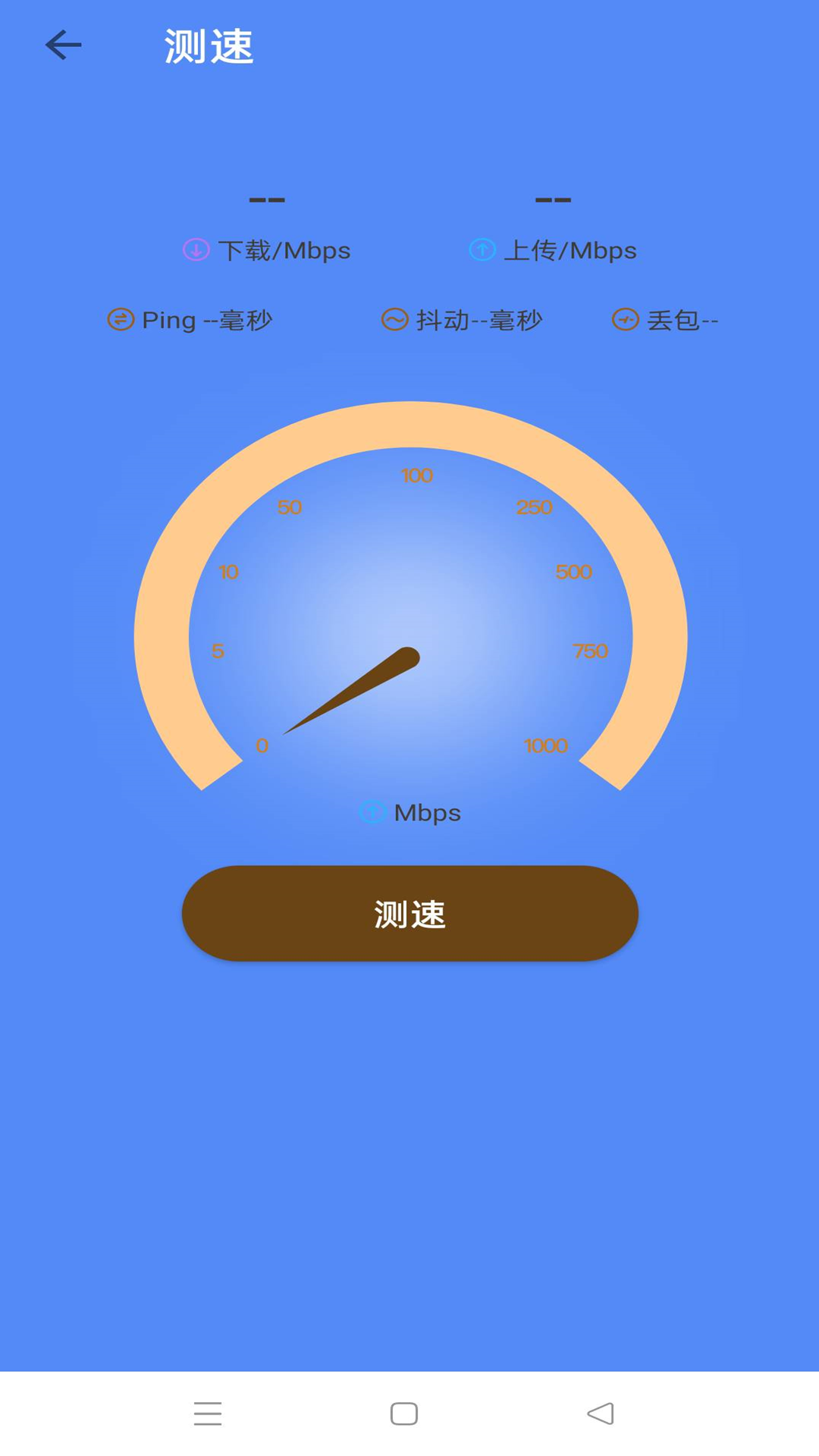Click the 测速 title text
Viewport: 819px width, 1456px height.
209,45
